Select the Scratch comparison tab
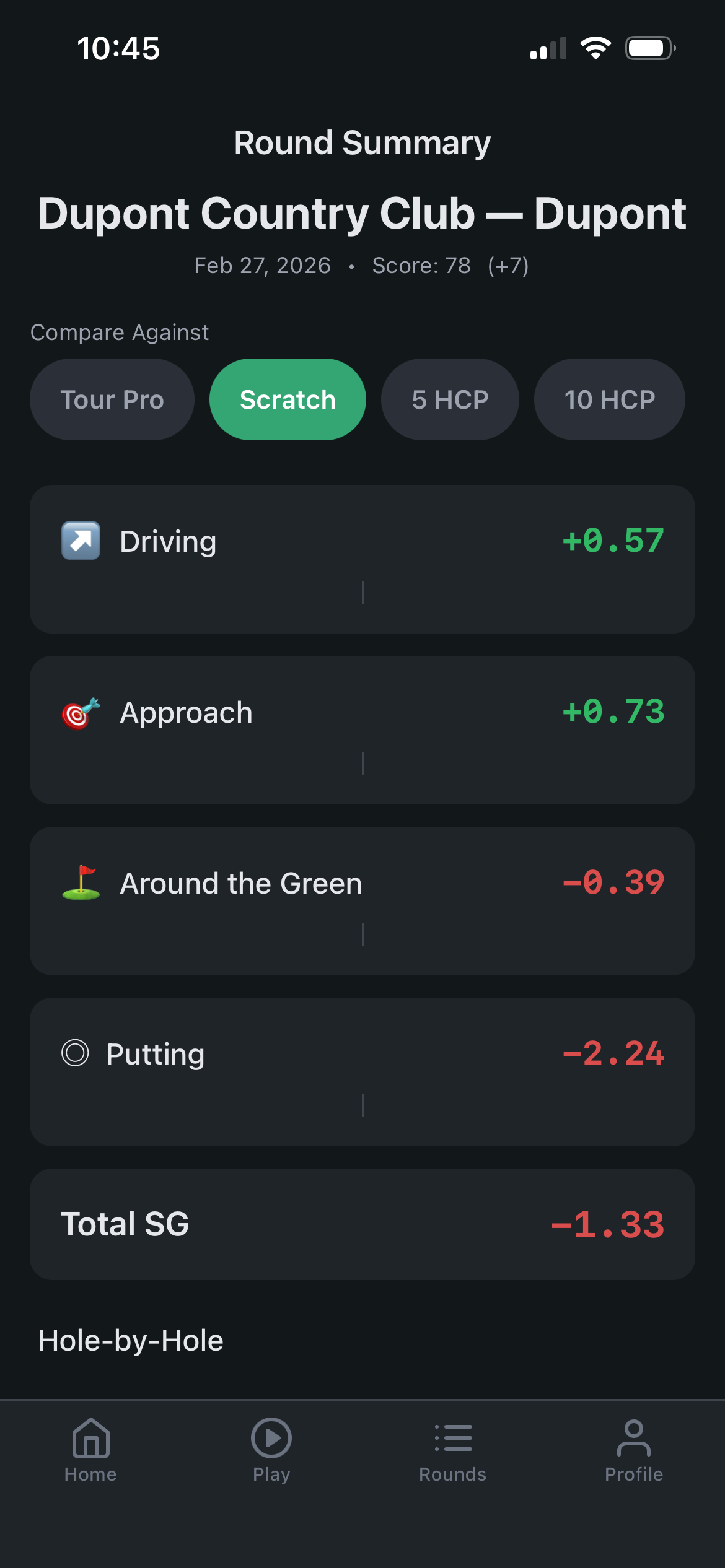Image resolution: width=725 pixels, height=1568 pixels. 287,399
